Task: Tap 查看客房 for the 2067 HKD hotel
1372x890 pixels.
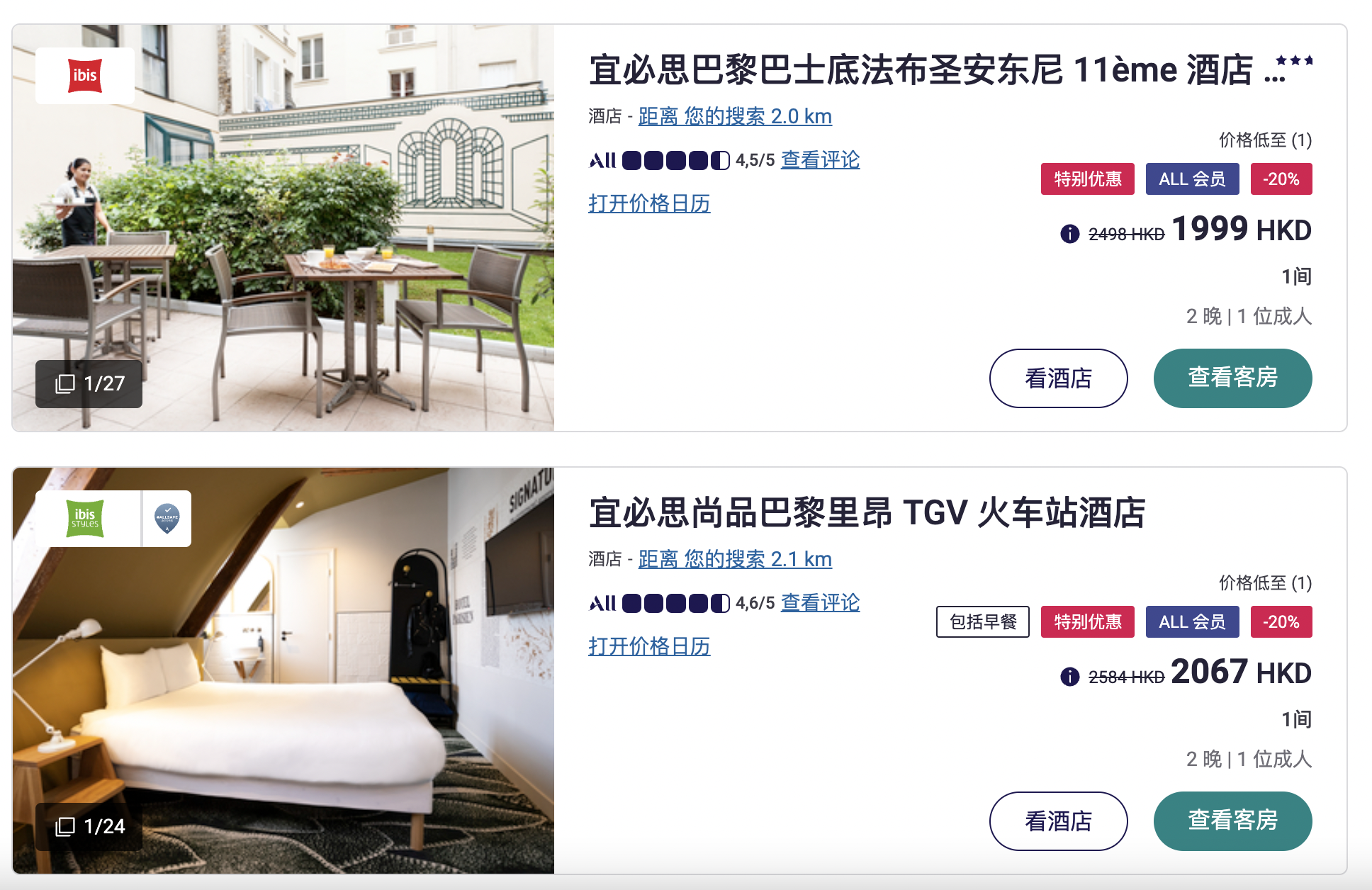Action: (1232, 821)
